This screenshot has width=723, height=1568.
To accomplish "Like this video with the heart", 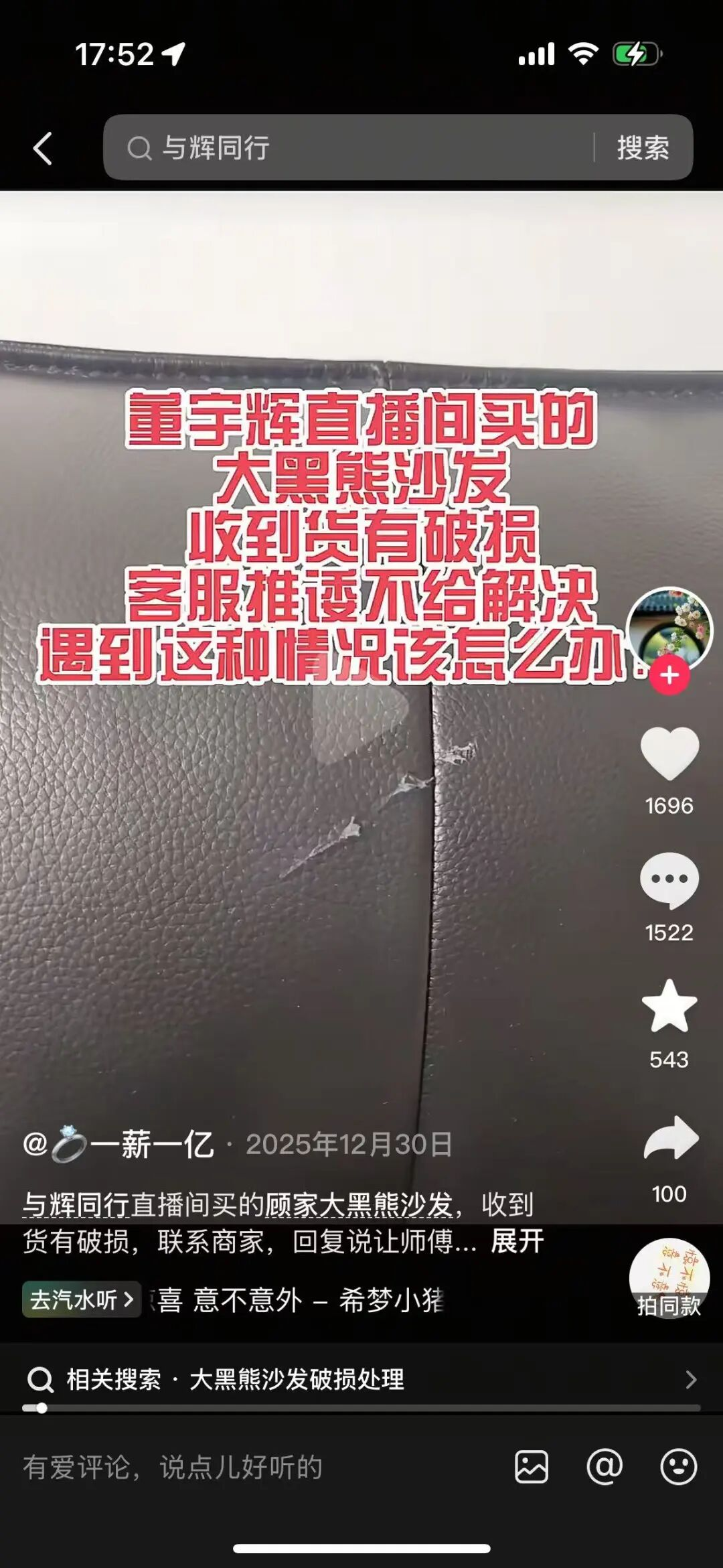I will coord(669,754).
